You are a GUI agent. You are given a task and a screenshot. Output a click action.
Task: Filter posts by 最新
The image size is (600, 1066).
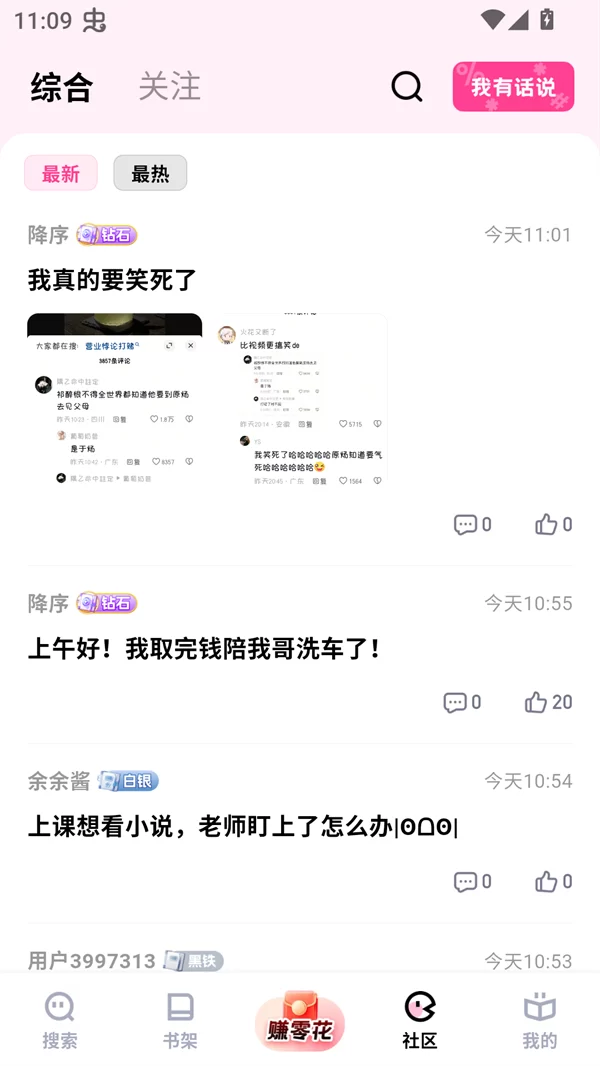click(x=61, y=173)
